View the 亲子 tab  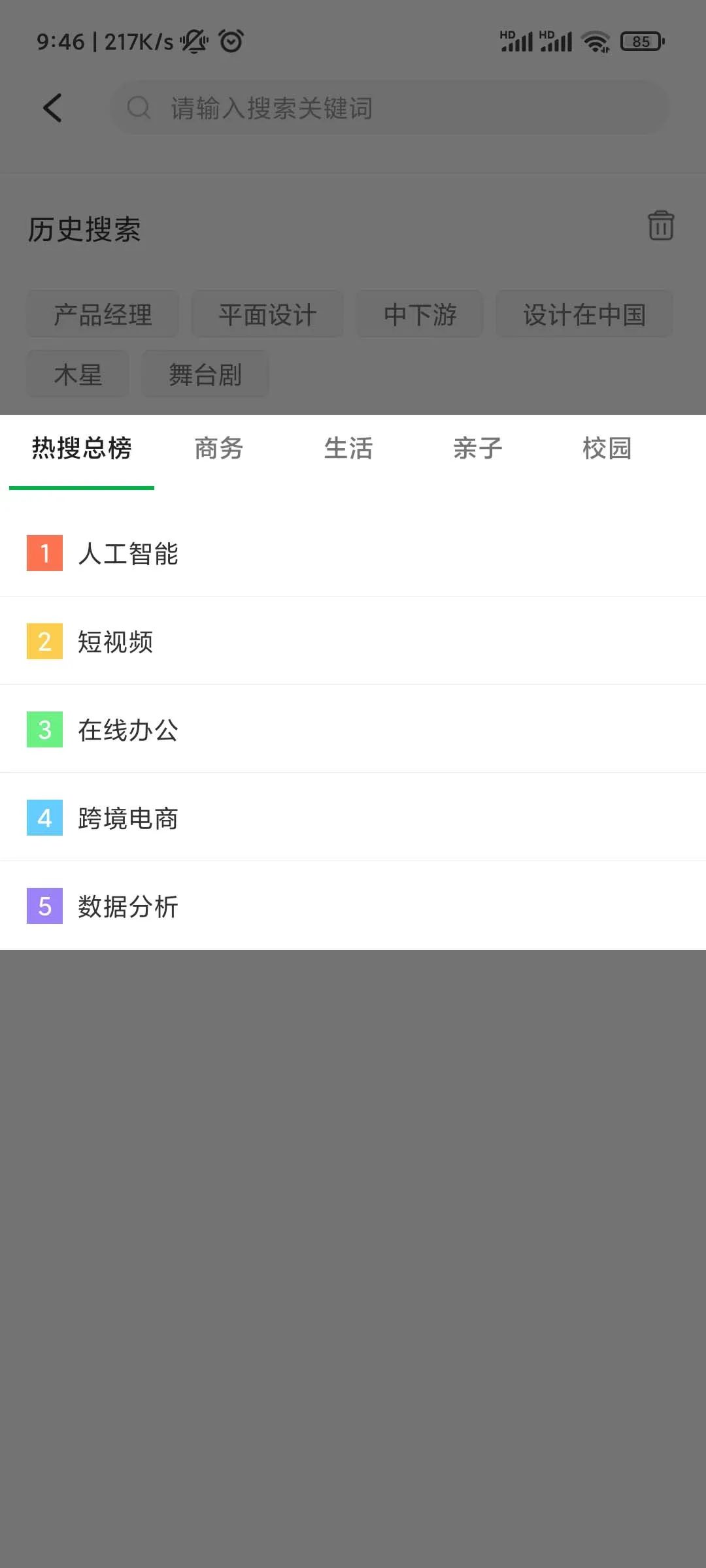pyautogui.click(x=478, y=449)
